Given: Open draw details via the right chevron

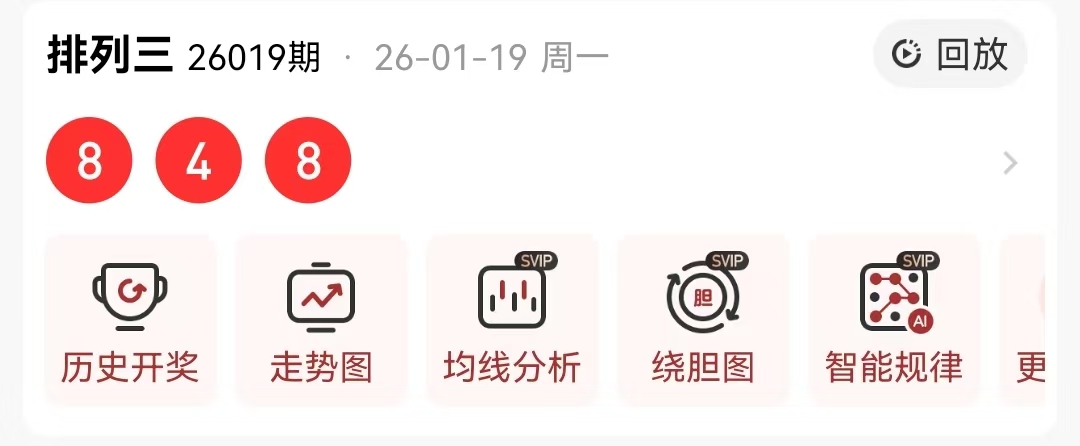Looking at the screenshot, I should click(x=1010, y=163).
